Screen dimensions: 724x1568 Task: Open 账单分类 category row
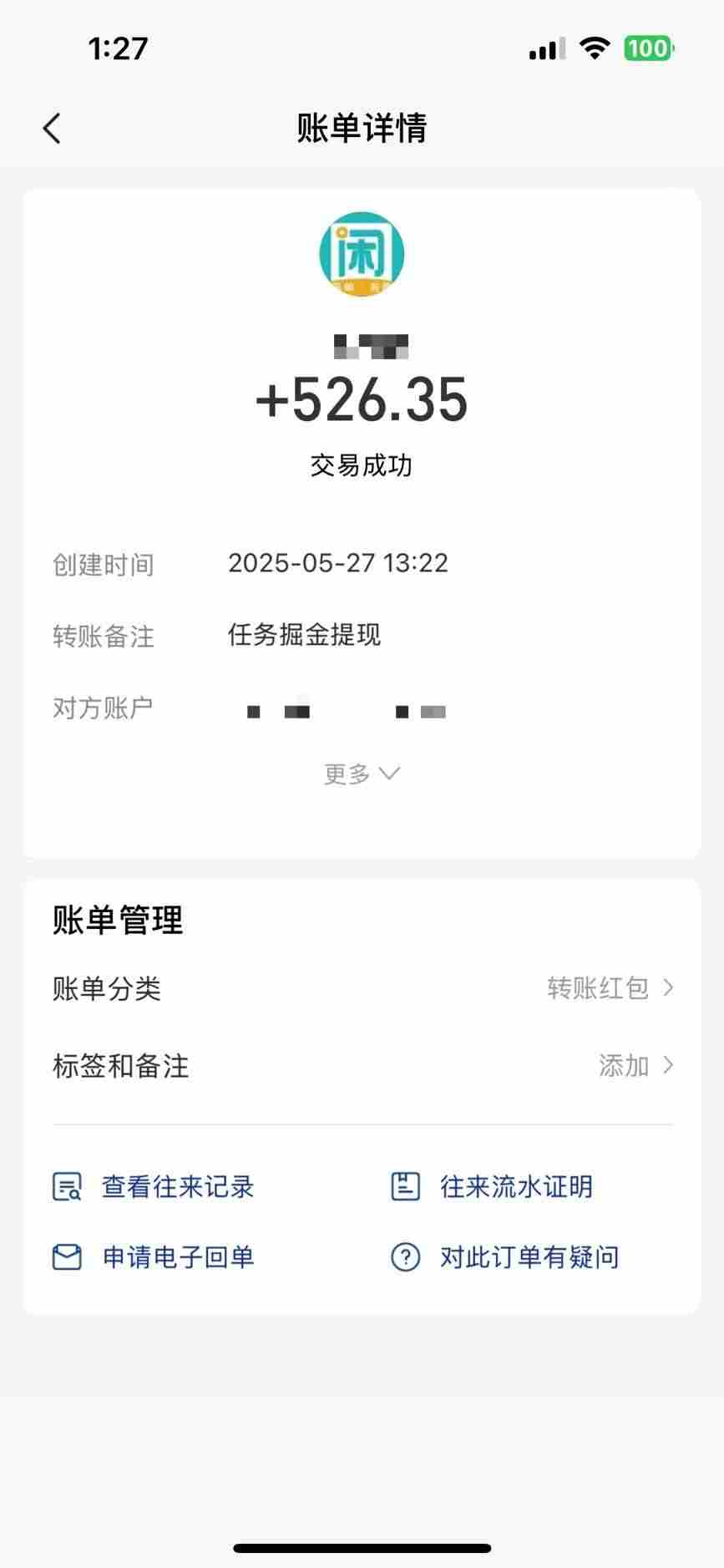(x=362, y=989)
